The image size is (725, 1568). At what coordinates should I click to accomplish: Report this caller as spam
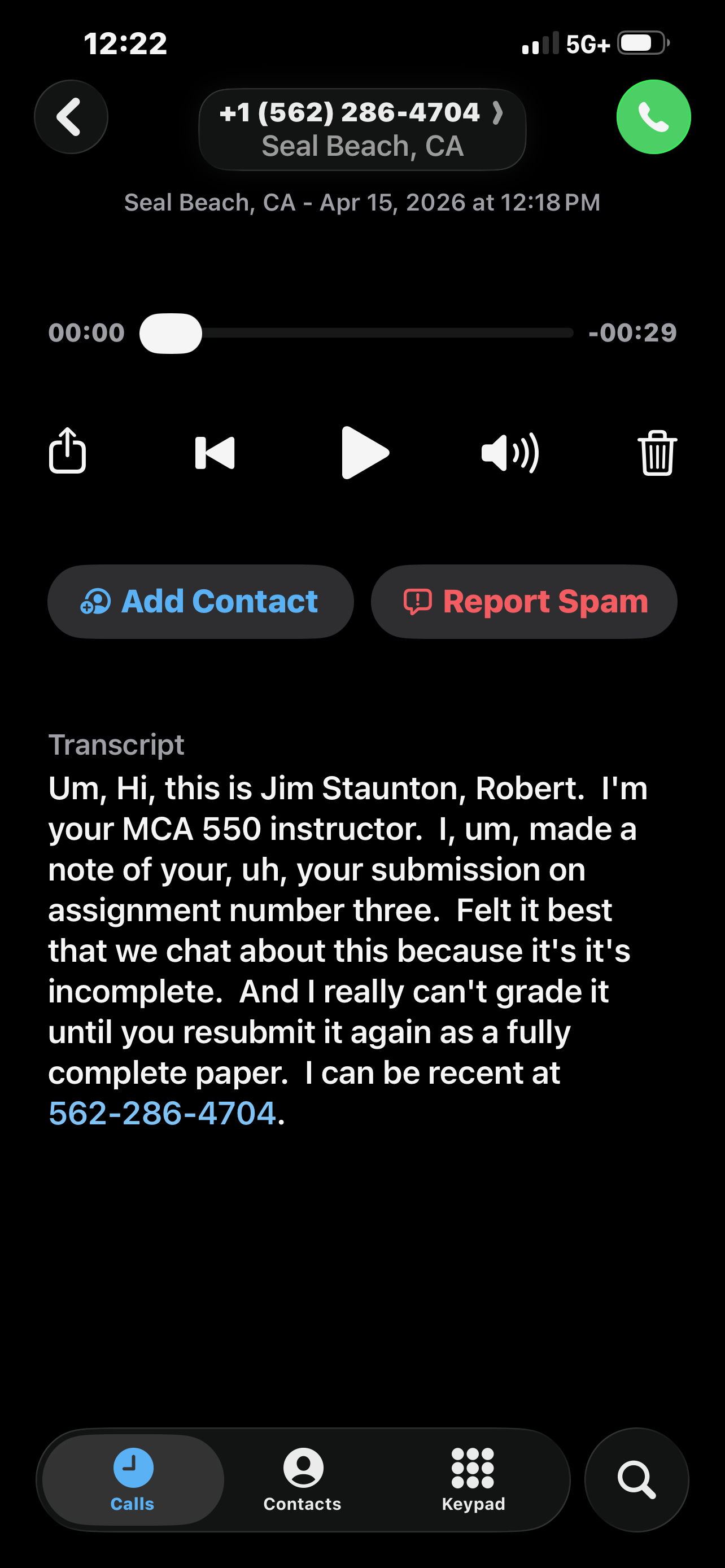524,601
